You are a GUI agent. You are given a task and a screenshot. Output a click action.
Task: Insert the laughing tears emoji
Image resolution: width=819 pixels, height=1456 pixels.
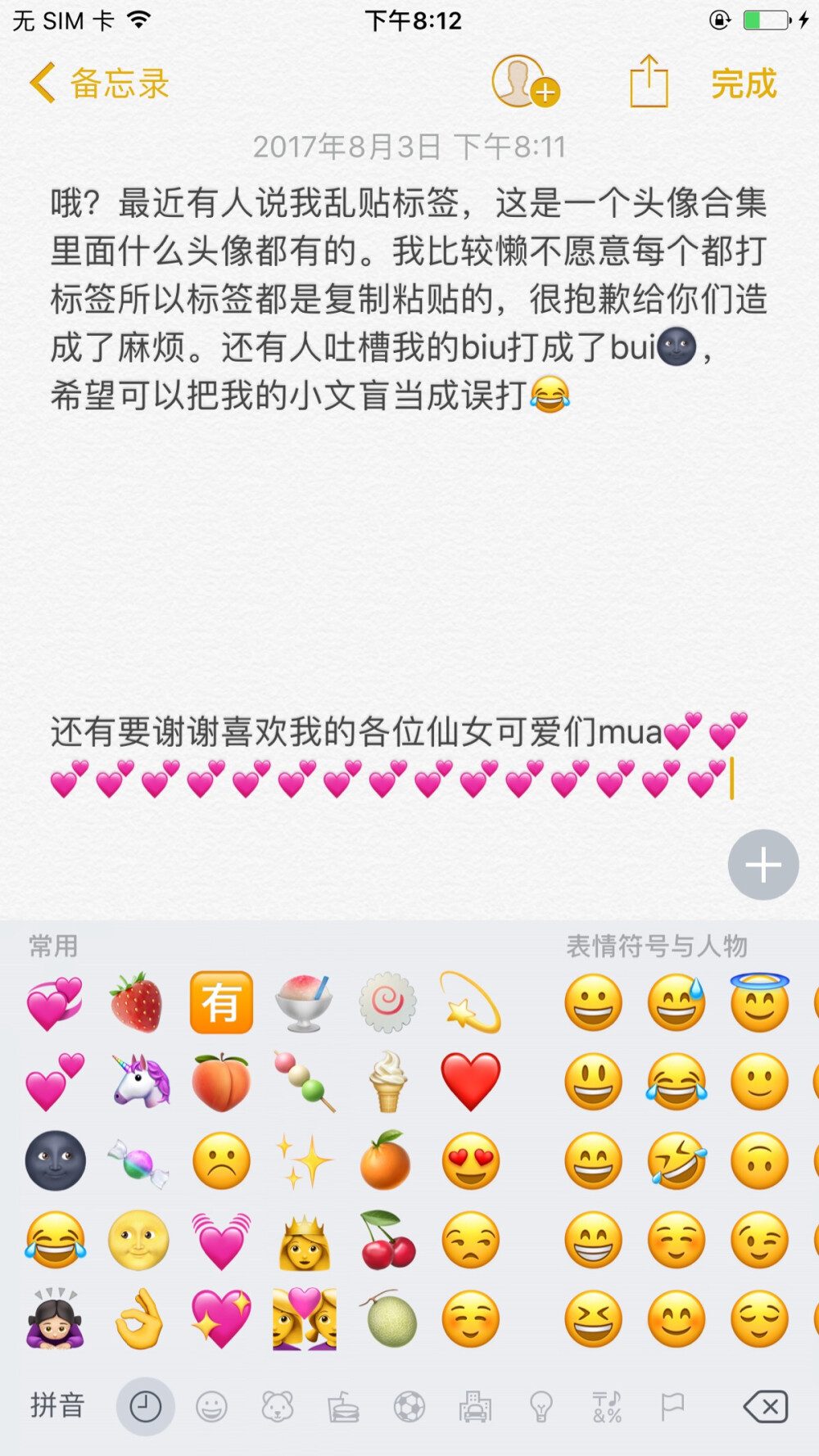[54, 1239]
